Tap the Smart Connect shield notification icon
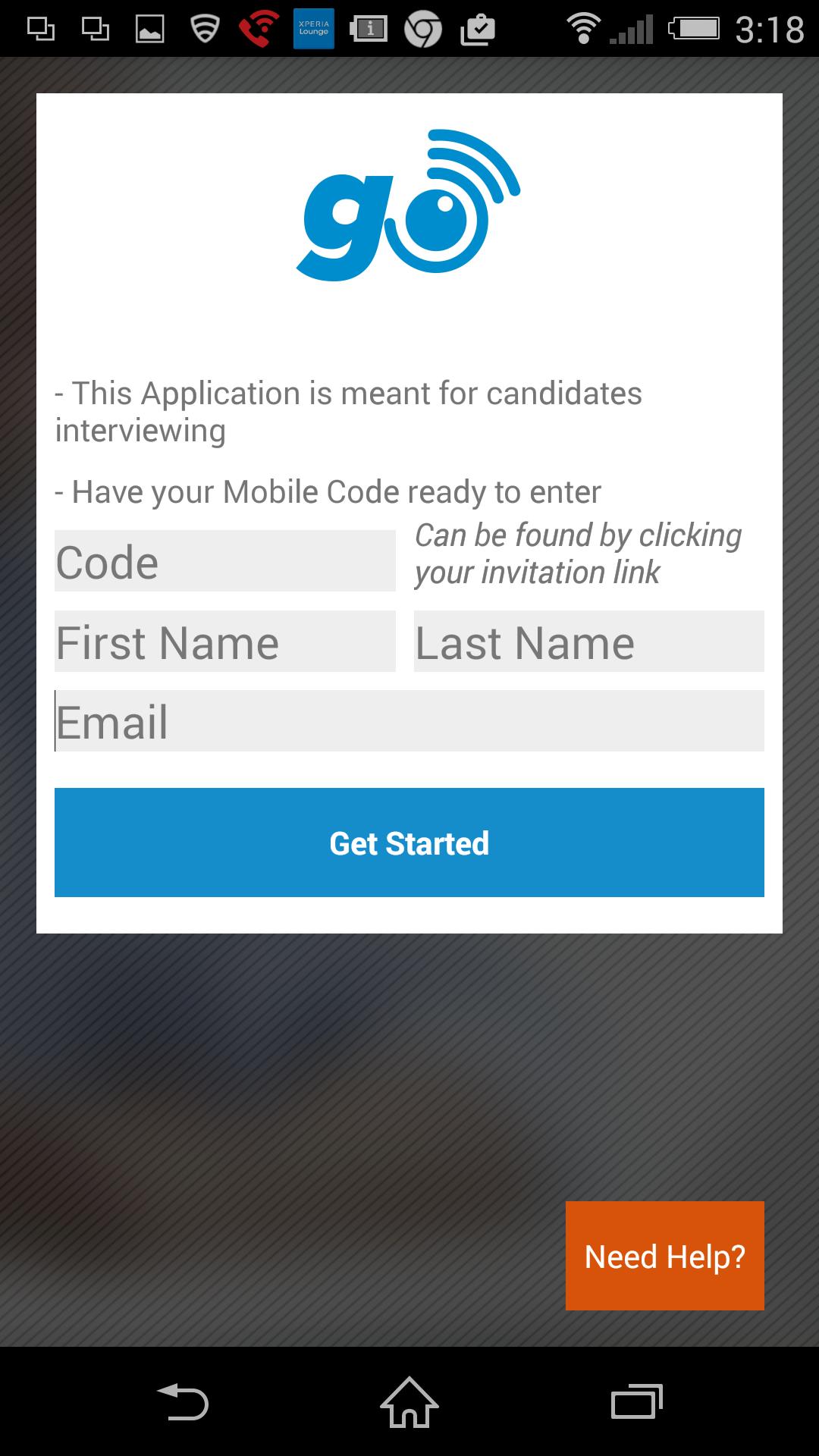Screen dimensions: 819x1456 (x=203, y=30)
